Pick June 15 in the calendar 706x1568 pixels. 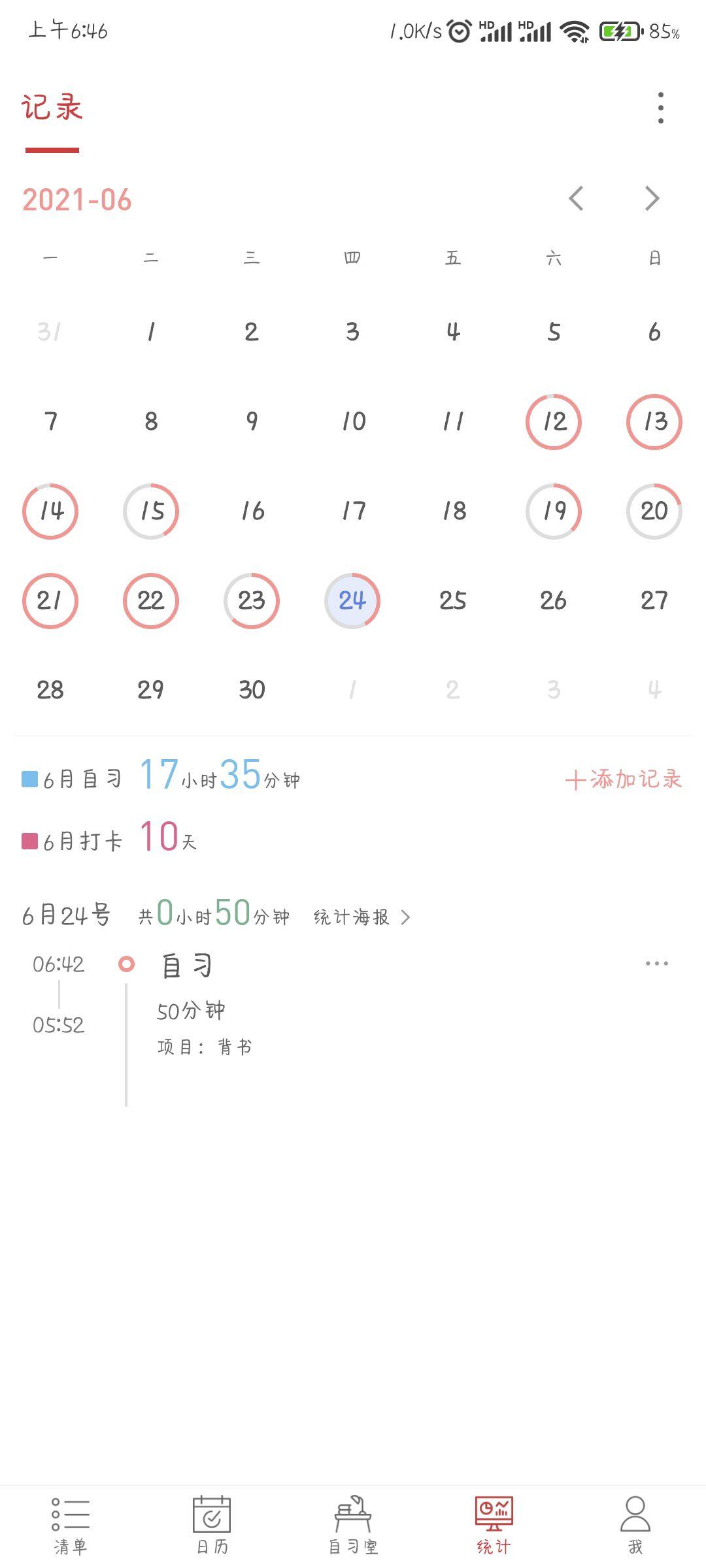click(x=151, y=512)
